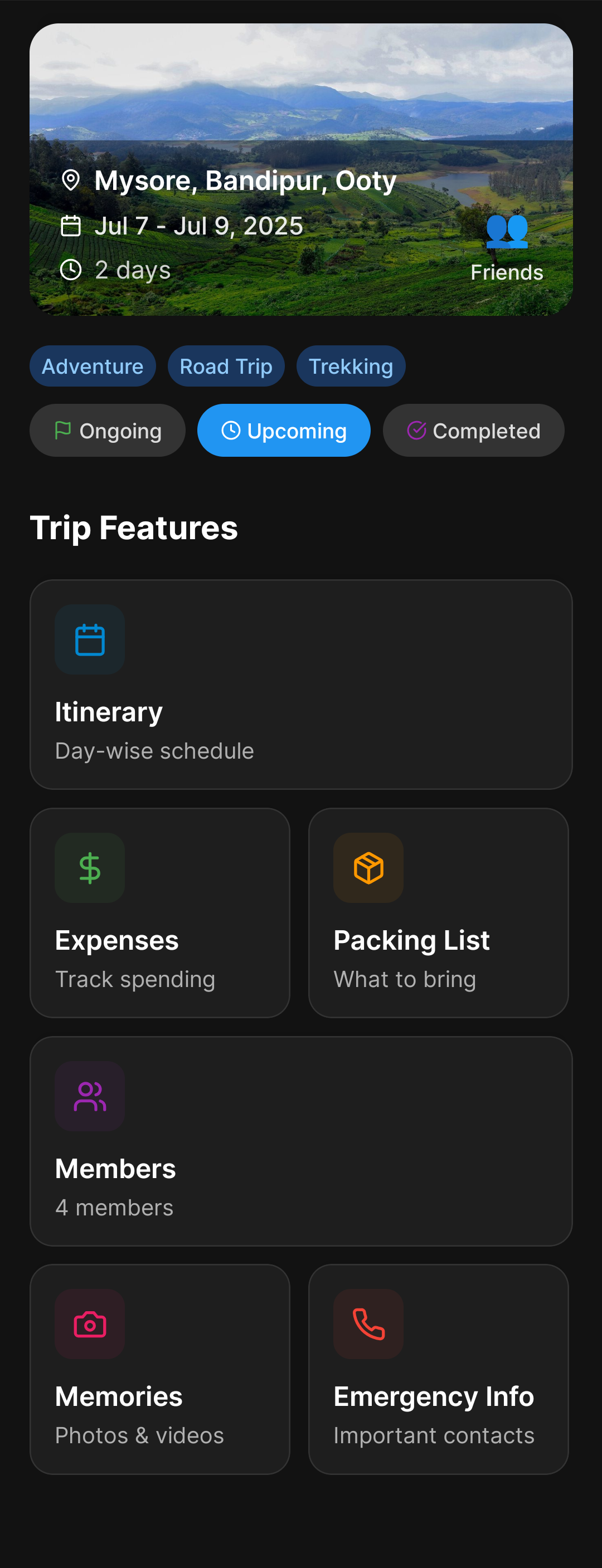
Task: Browse Memories photos and videos
Action: (x=159, y=1369)
